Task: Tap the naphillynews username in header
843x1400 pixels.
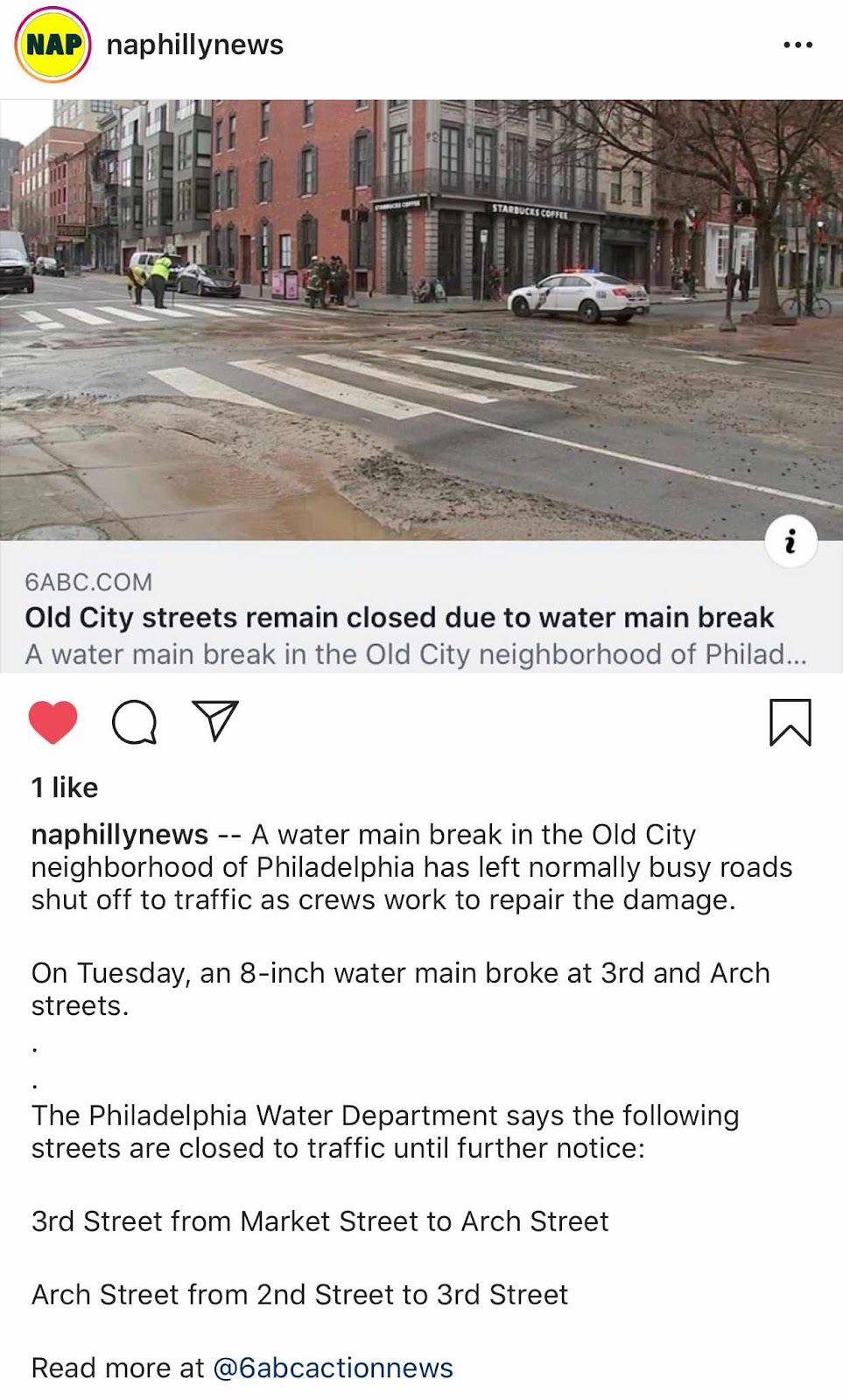Action: (x=194, y=45)
